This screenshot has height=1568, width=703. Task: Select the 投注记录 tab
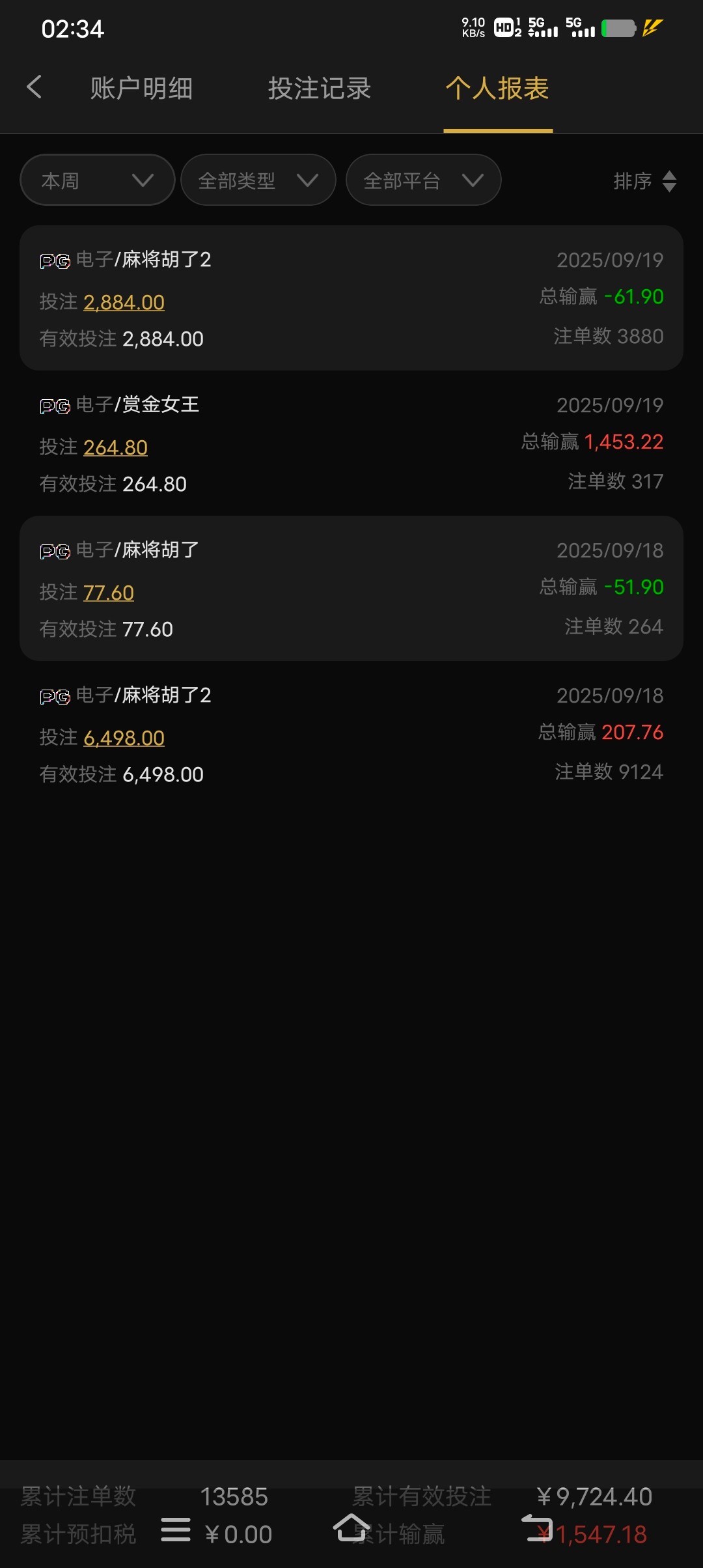click(x=318, y=89)
